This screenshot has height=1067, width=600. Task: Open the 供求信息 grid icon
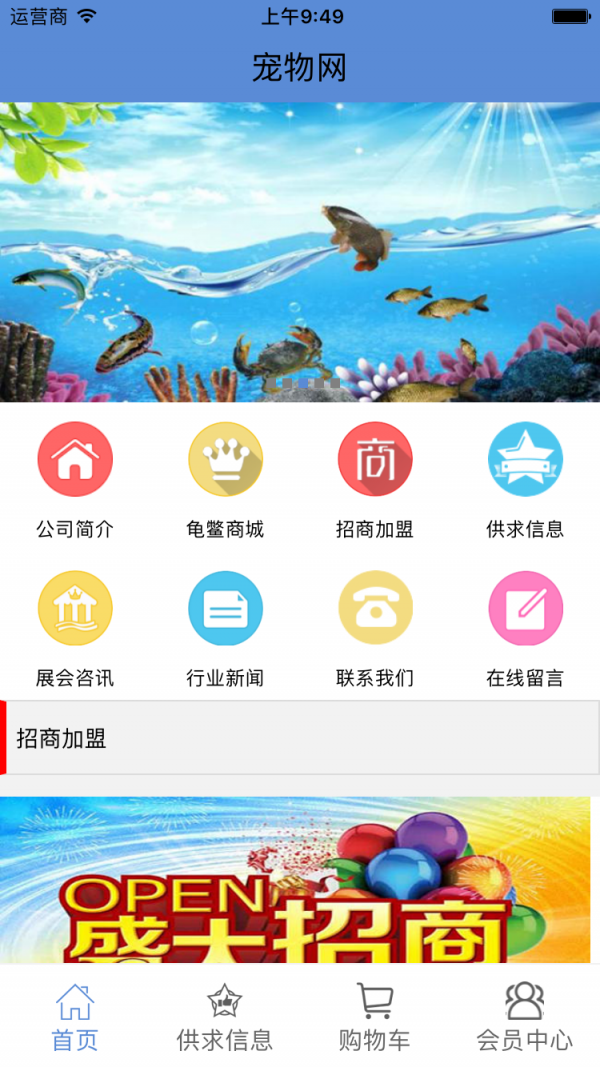point(525,461)
